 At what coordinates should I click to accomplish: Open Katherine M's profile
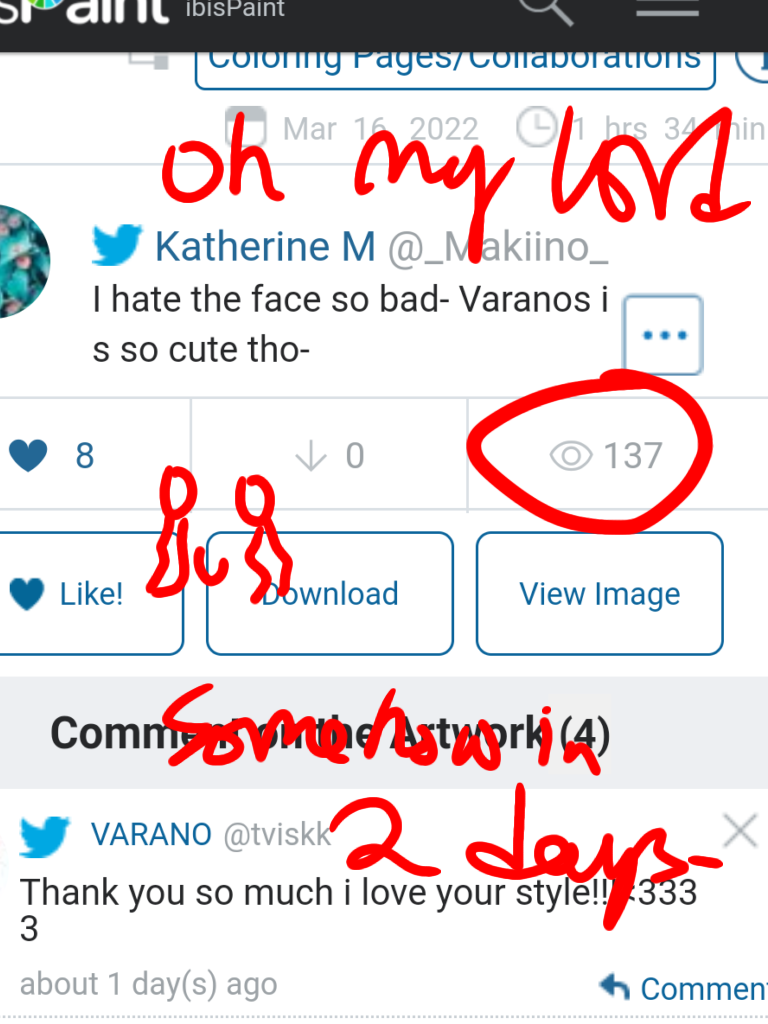point(264,247)
